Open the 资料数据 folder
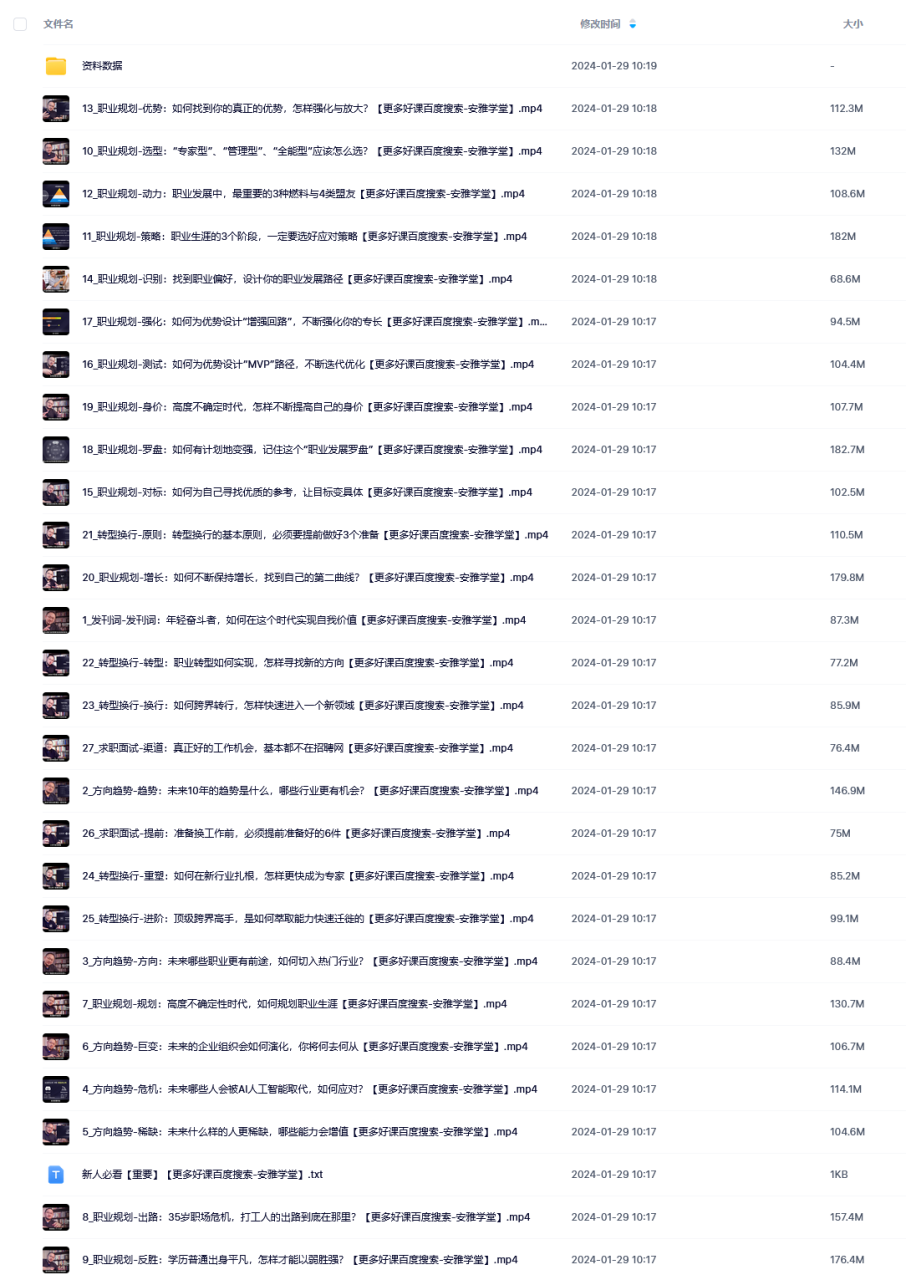Viewport: 906px width, 1280px height. pos(102,66)
